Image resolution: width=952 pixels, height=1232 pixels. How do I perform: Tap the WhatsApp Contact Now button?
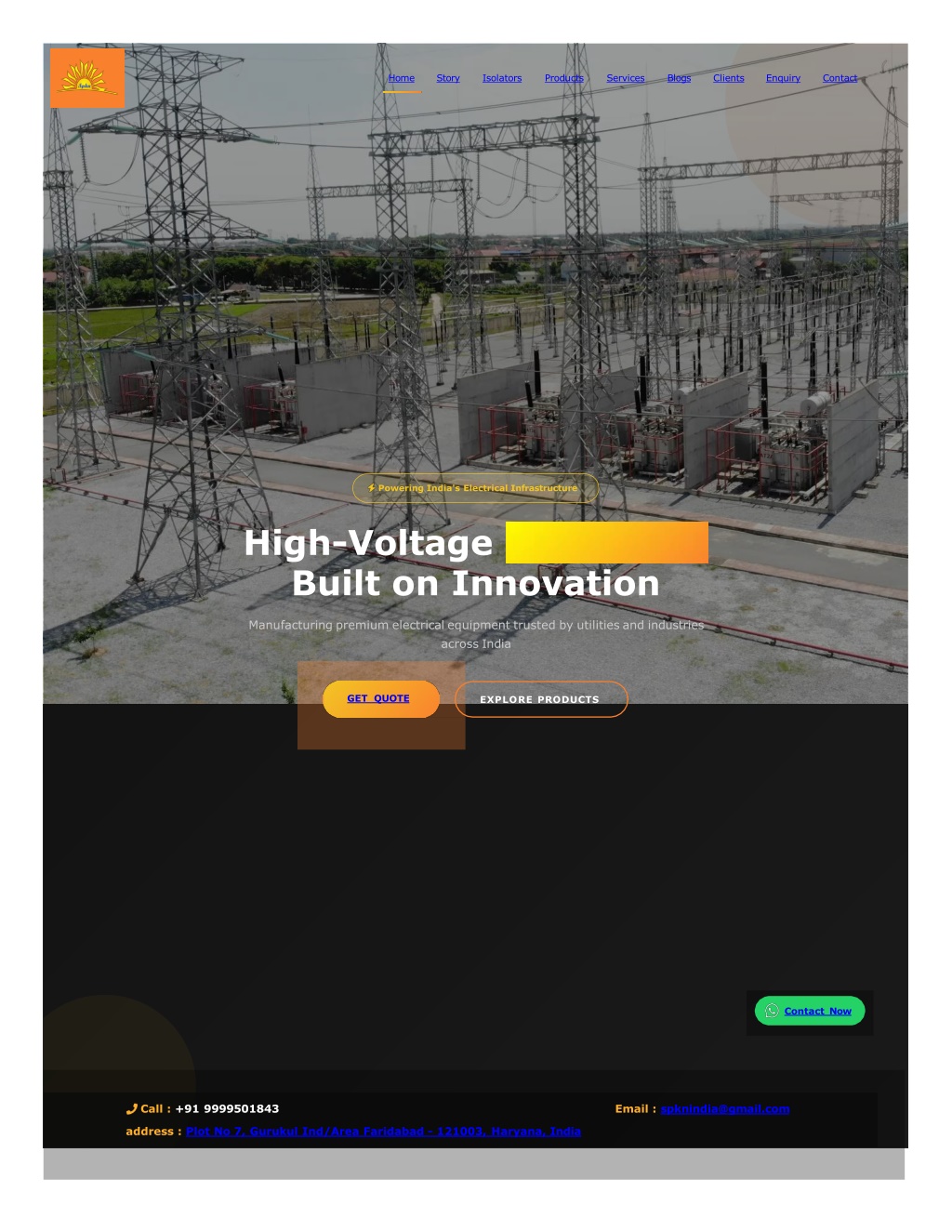pyautogui.click(x=810, y=1011)
